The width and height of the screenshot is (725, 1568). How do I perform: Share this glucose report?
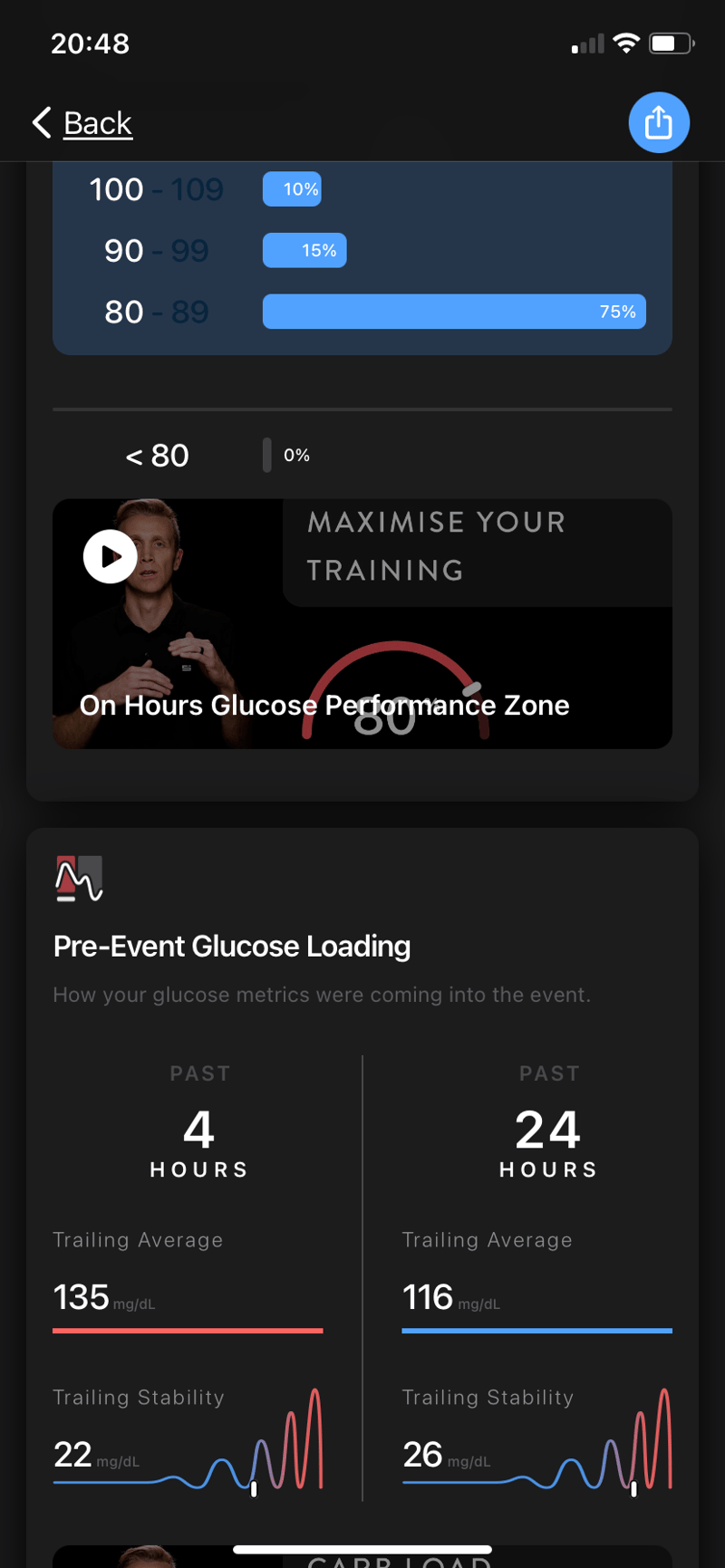click(x=659, y=122)
